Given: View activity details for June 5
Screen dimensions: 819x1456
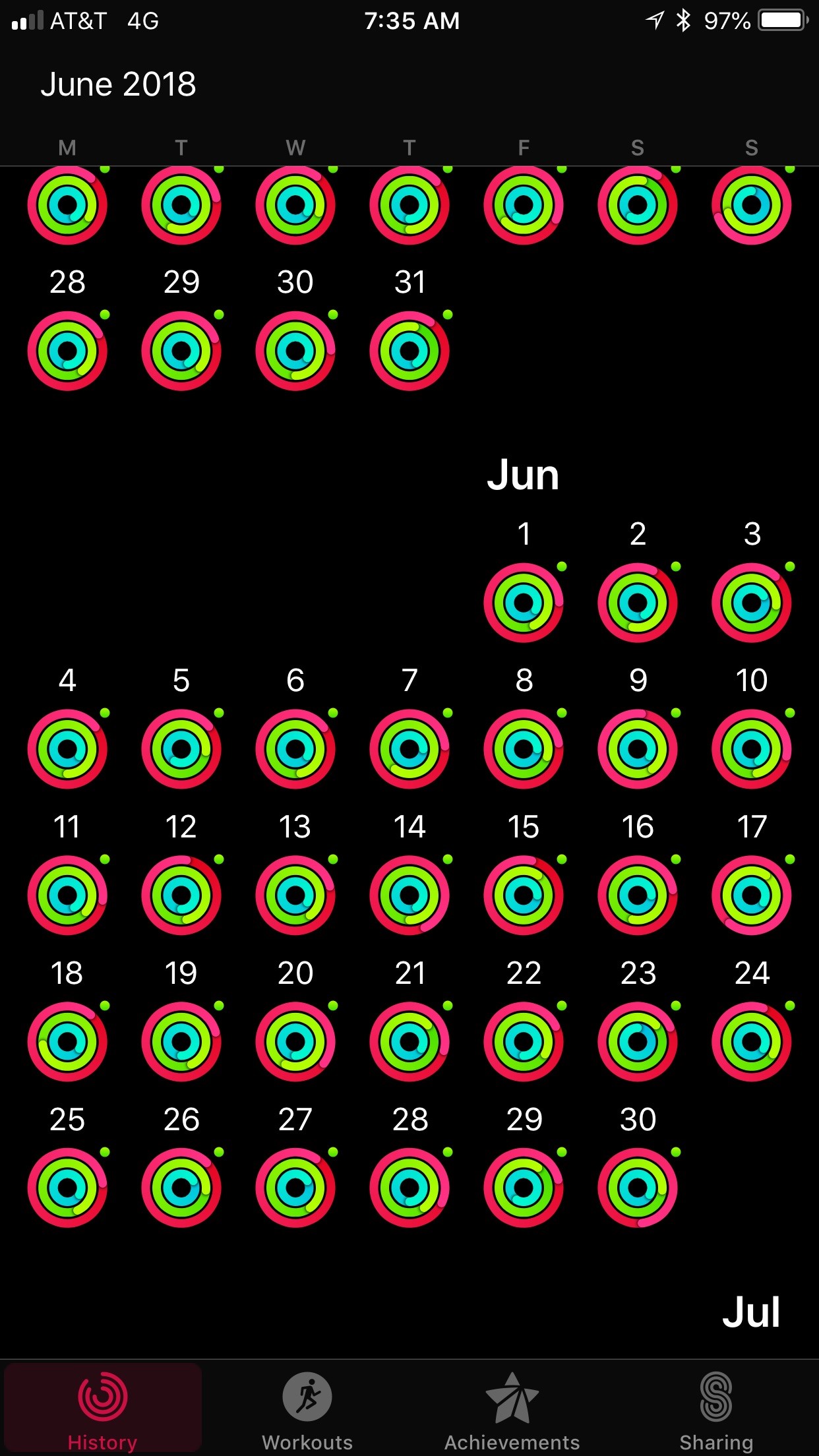Looking at the screenshot, I should [181, 749].
